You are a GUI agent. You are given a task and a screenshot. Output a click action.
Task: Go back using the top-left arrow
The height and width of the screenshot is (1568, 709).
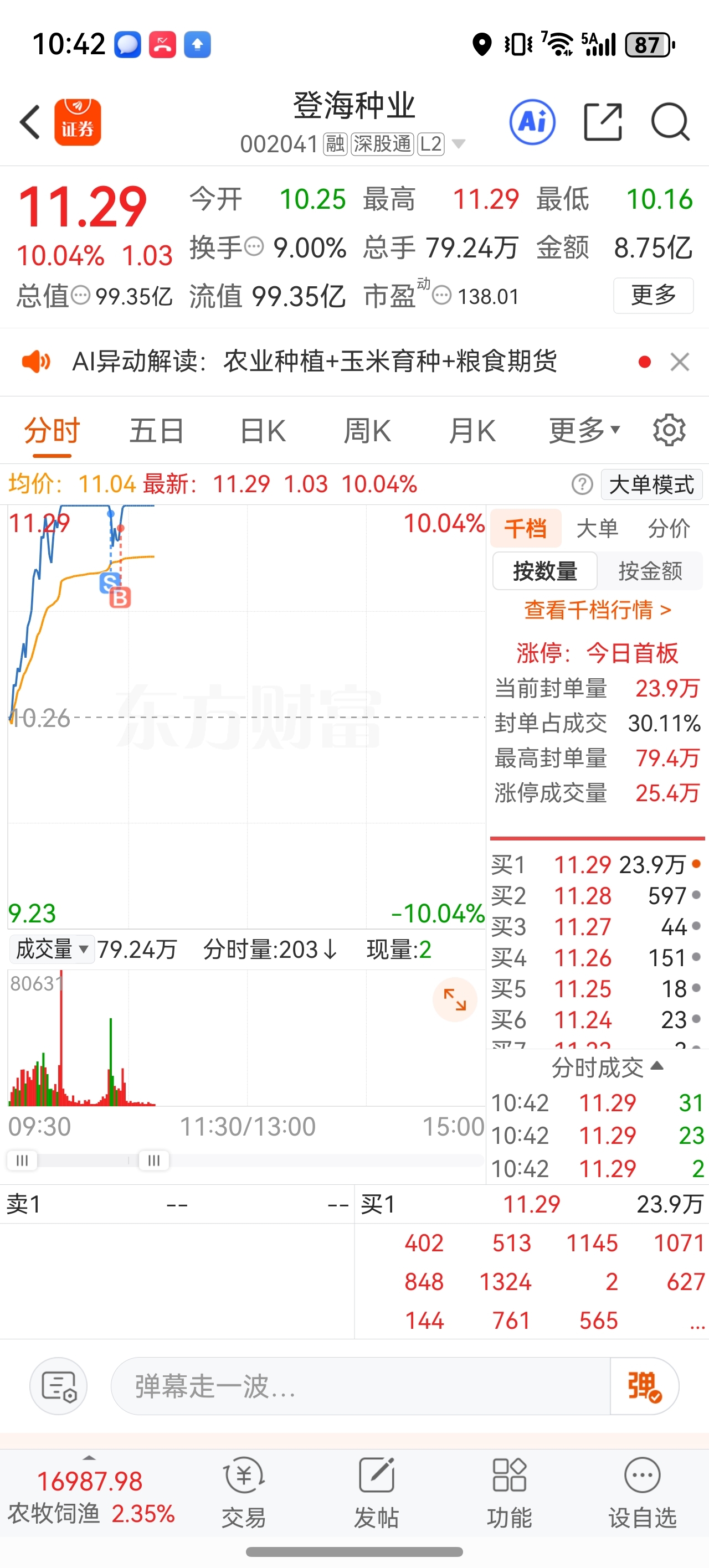(30, 122)
